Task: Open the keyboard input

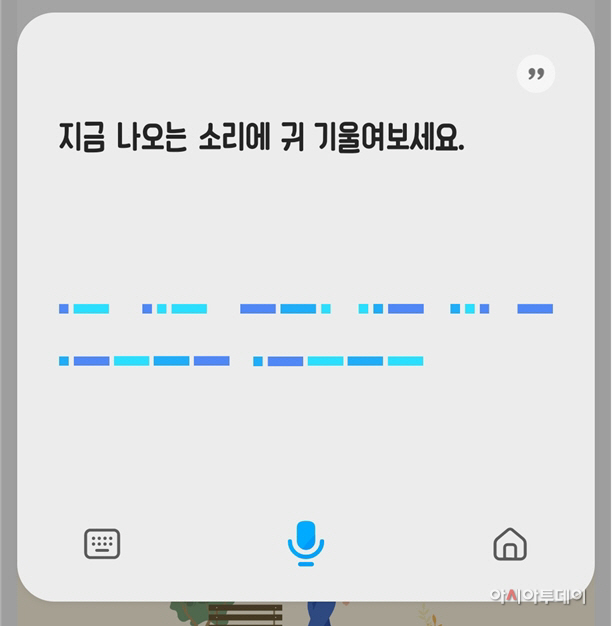Action: tap(102, 543)
